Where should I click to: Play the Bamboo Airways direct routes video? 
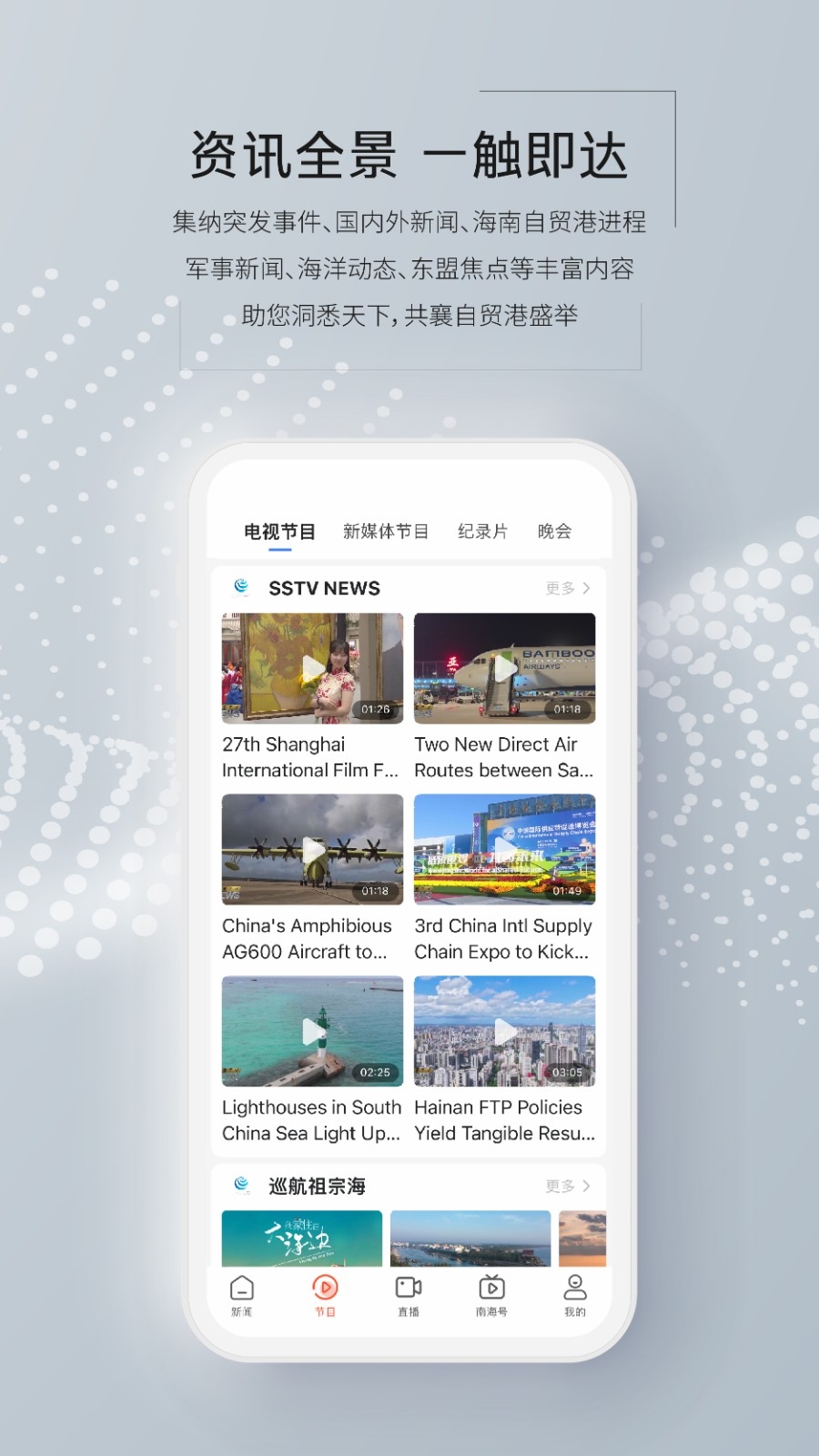[504, 669]
